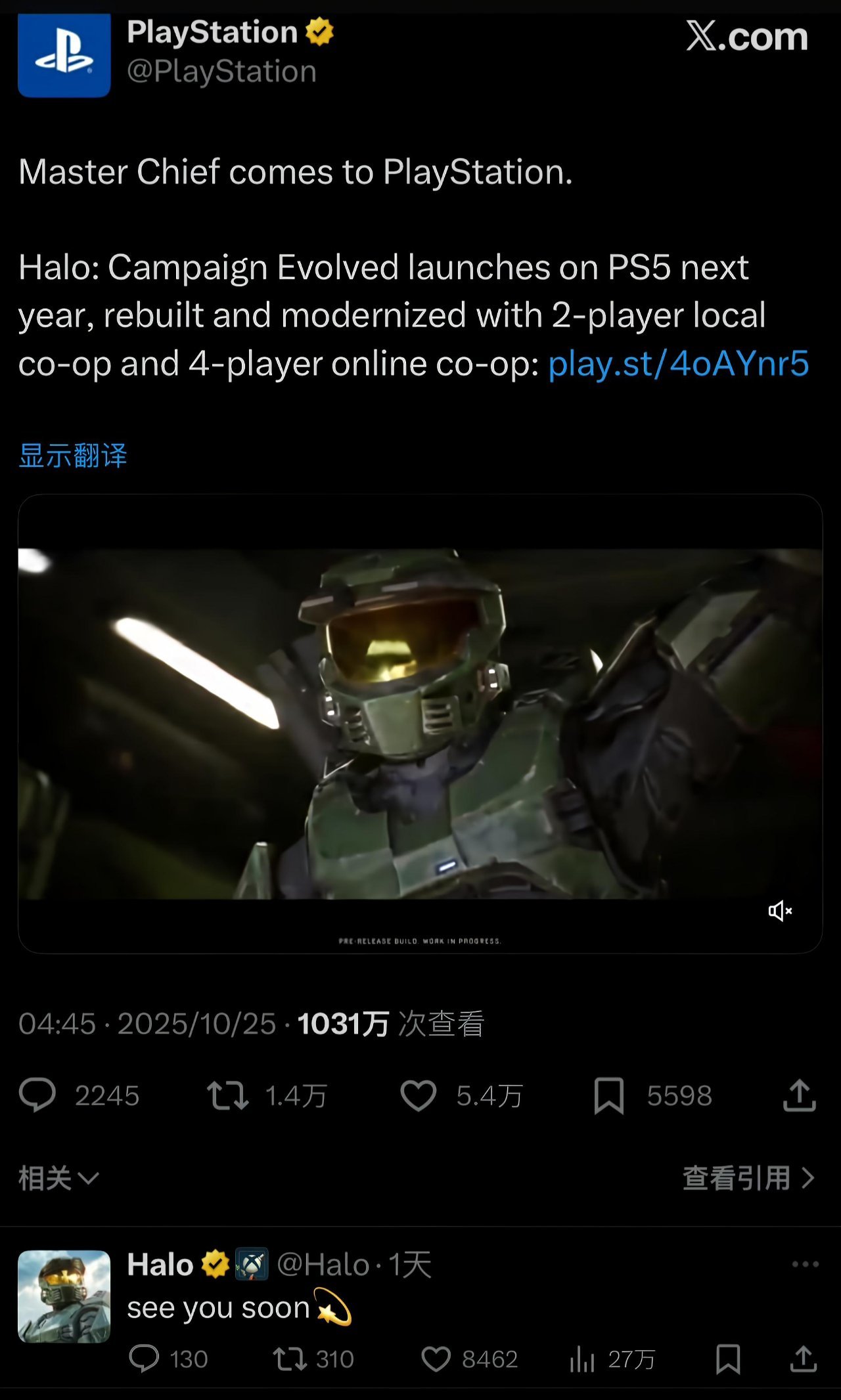Viewport: 841px width, 1400px height.
Task: Share Halo's reply
Action: (x=803, y=1359)
